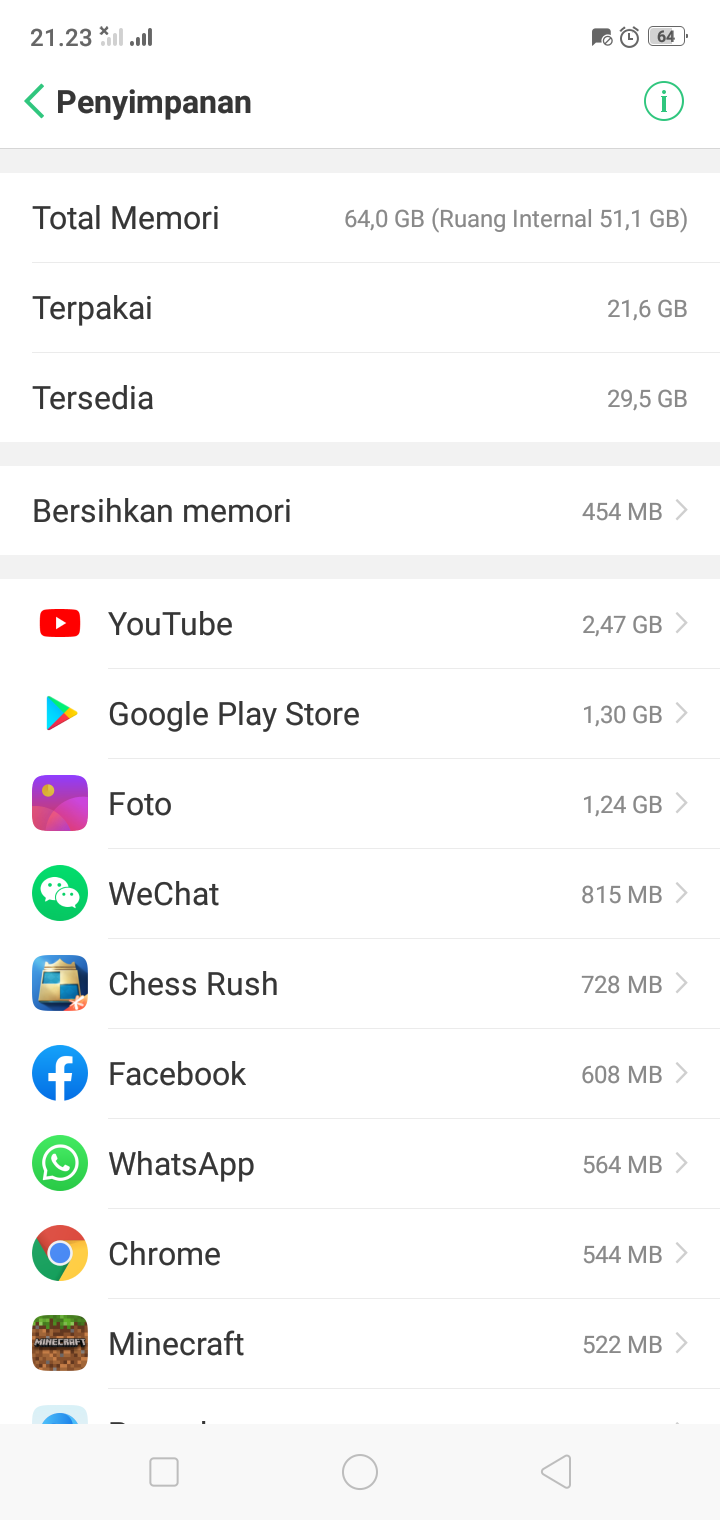The image size is (720, 1520).
Task: View WeChat storage usage
Action: pyautogui.click(x=360, y=894)
